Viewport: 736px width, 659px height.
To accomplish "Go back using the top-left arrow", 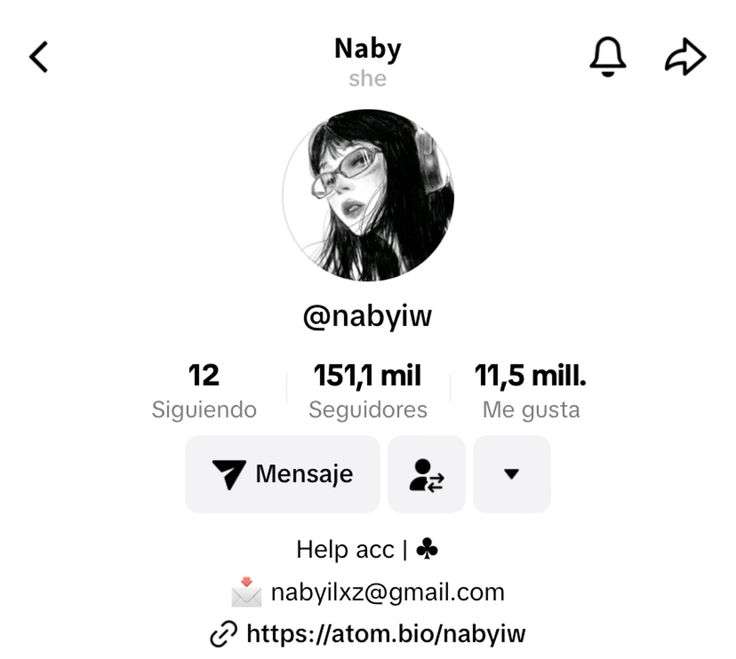I will click(39, 58).
